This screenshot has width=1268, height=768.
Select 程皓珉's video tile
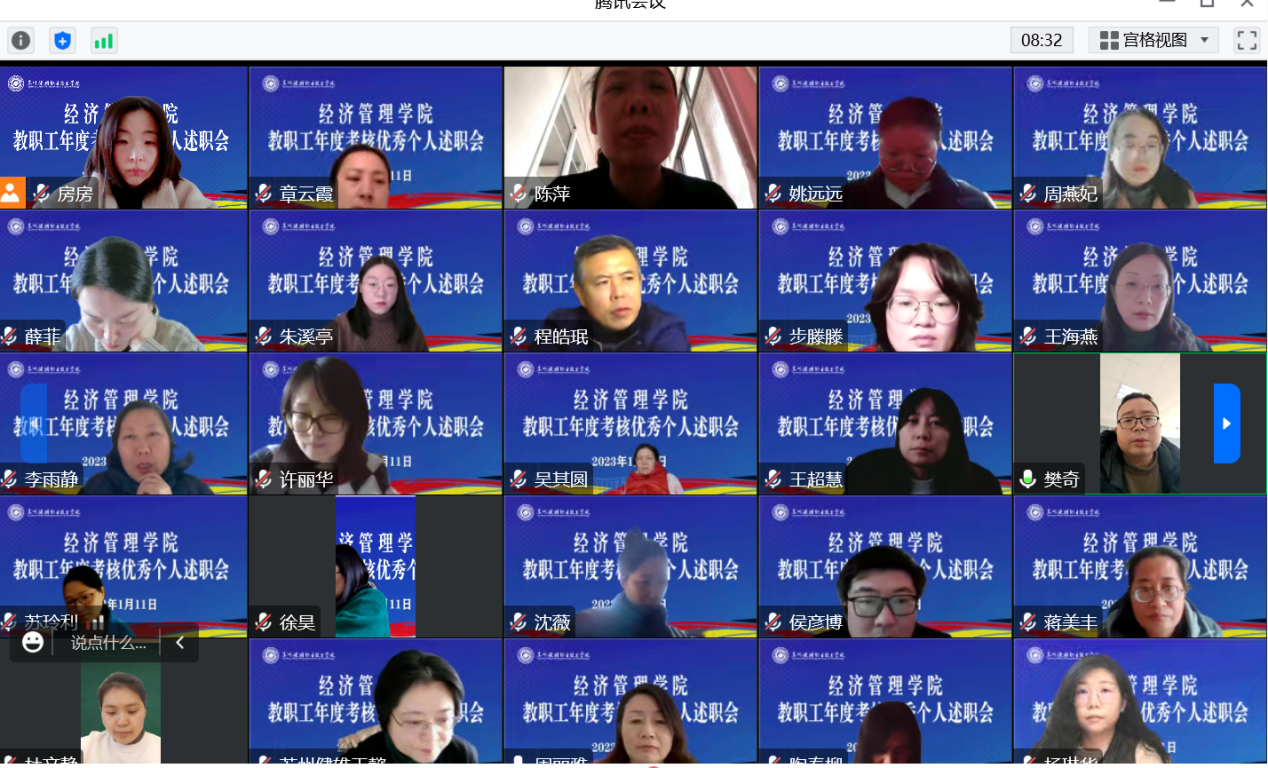coord(630,278)
